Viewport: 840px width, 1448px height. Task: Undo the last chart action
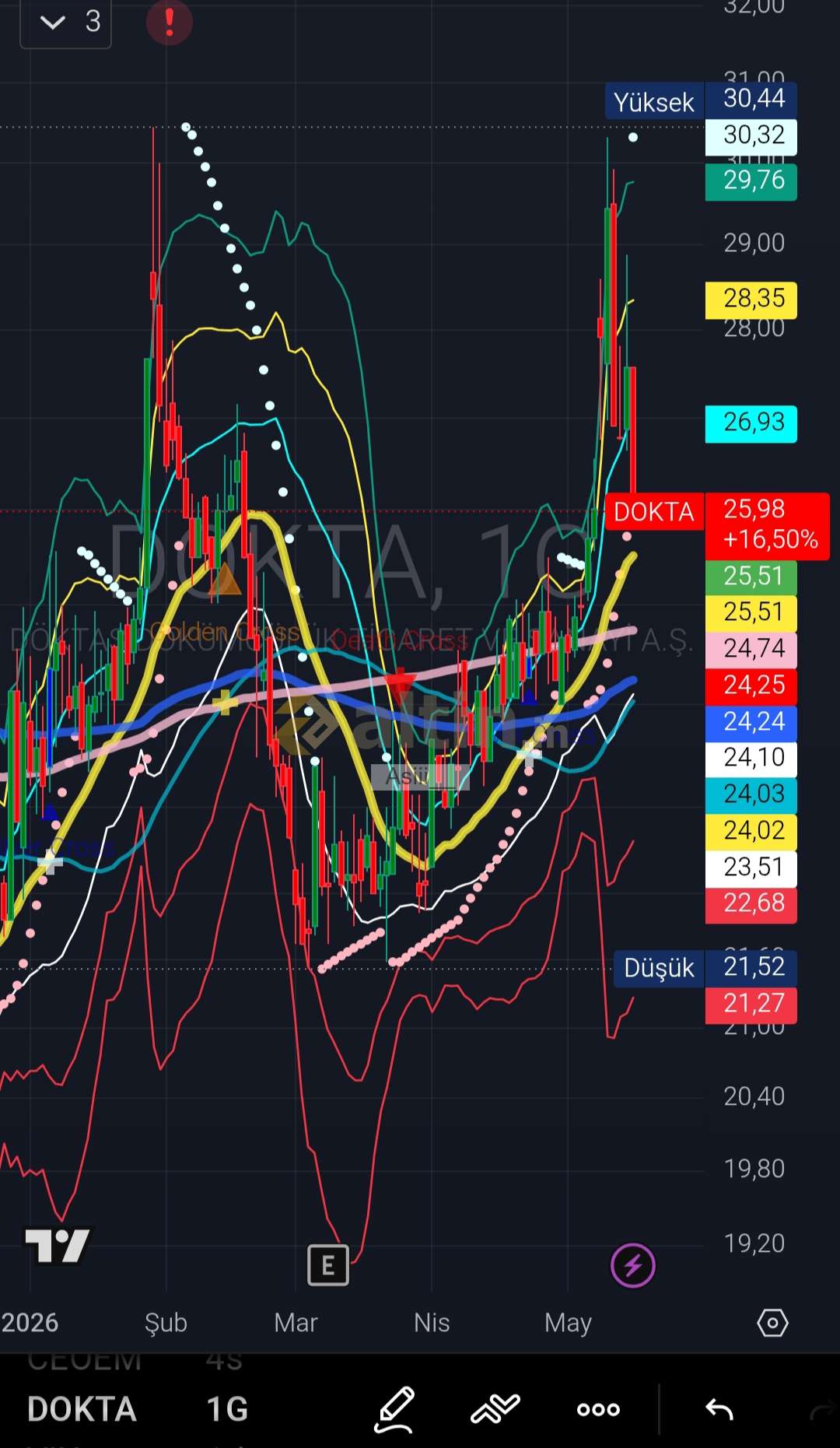coord(719,1410)
